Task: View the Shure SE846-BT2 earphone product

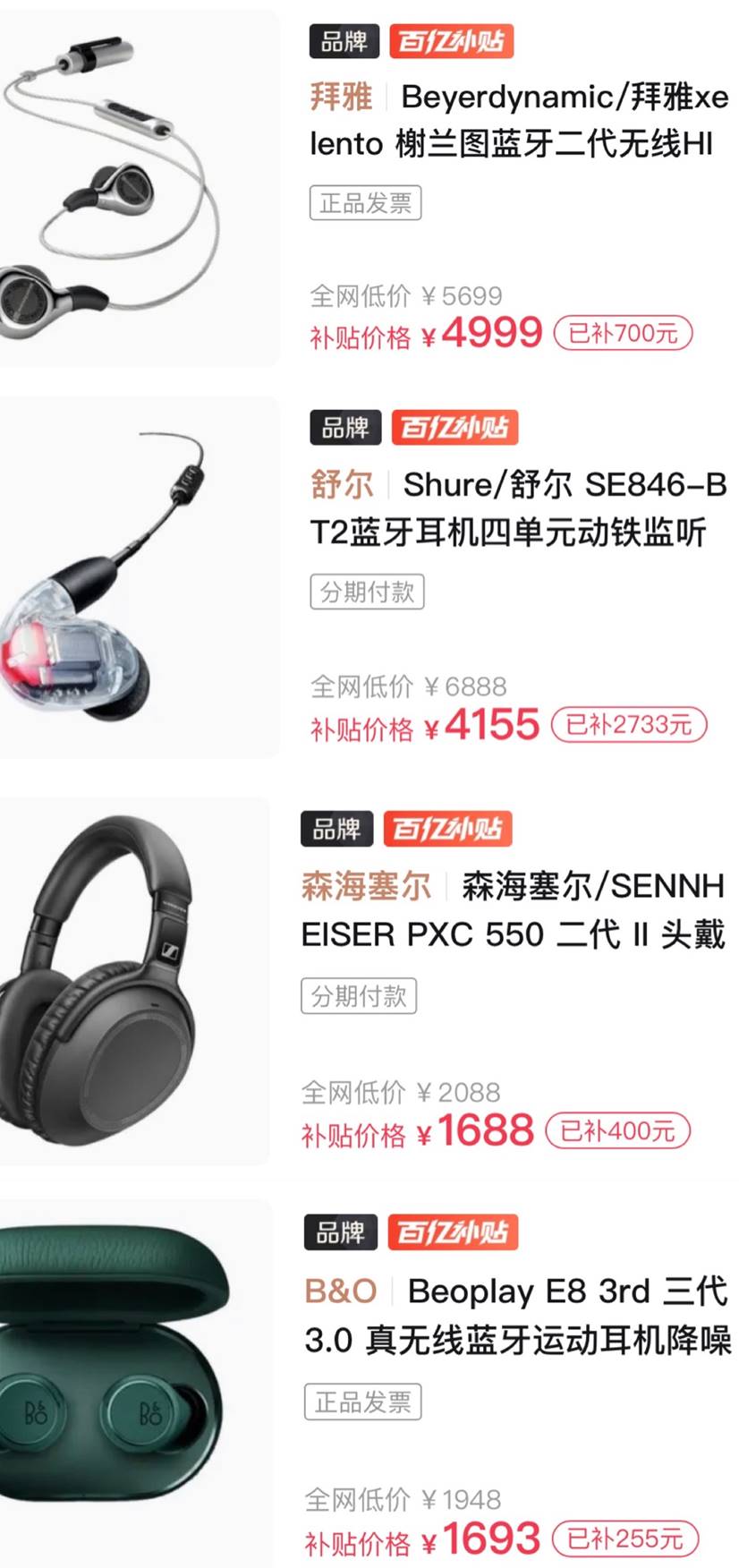Action: [x=517, y=508]
